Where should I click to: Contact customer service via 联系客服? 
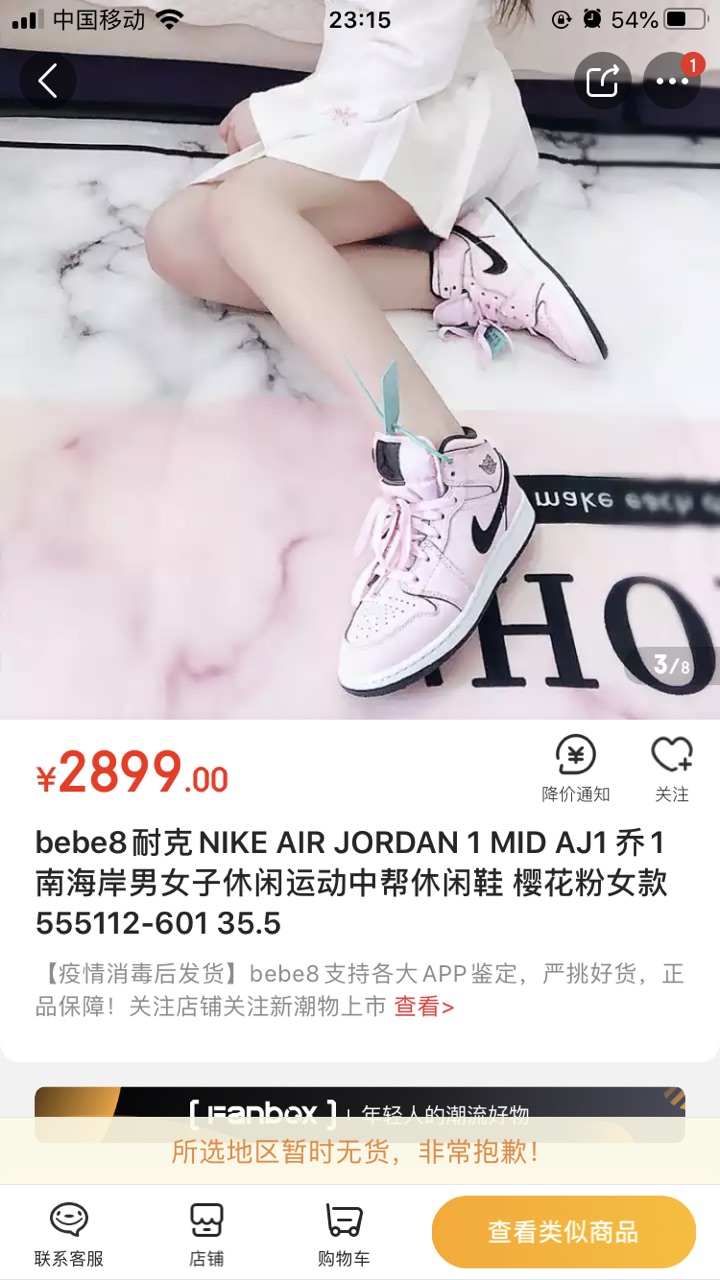(69, 1233)
